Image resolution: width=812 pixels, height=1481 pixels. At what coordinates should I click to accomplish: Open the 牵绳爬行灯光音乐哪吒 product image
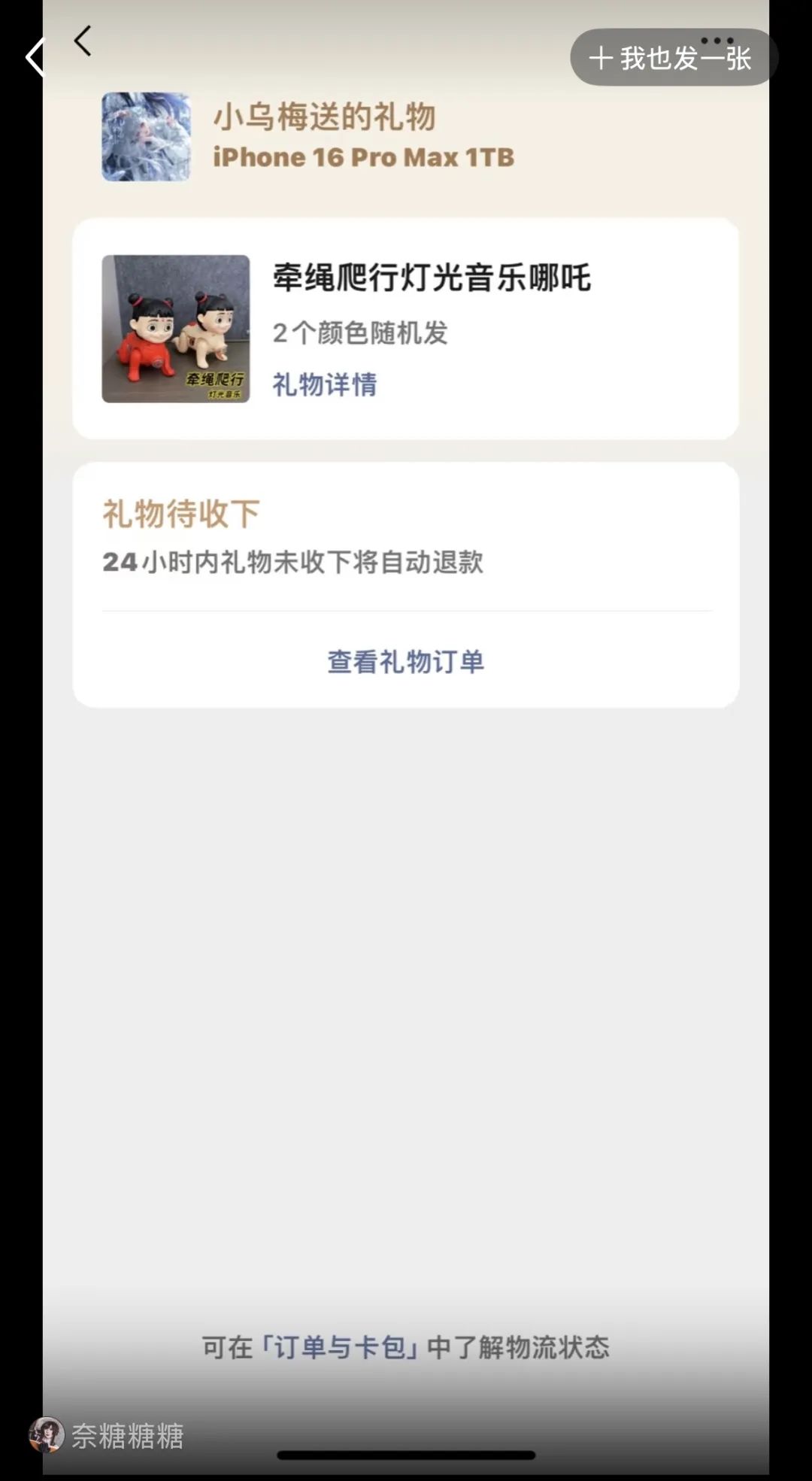176,329
